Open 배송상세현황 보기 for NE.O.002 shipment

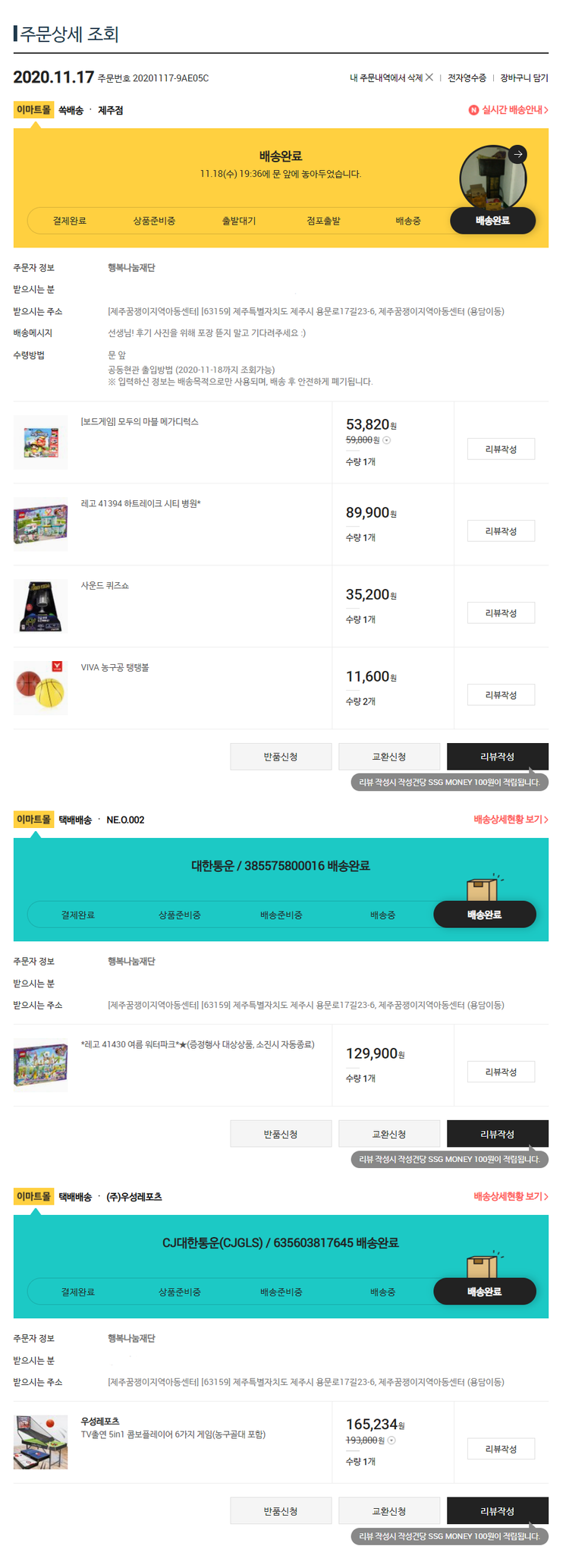click(x=511, y=820)
